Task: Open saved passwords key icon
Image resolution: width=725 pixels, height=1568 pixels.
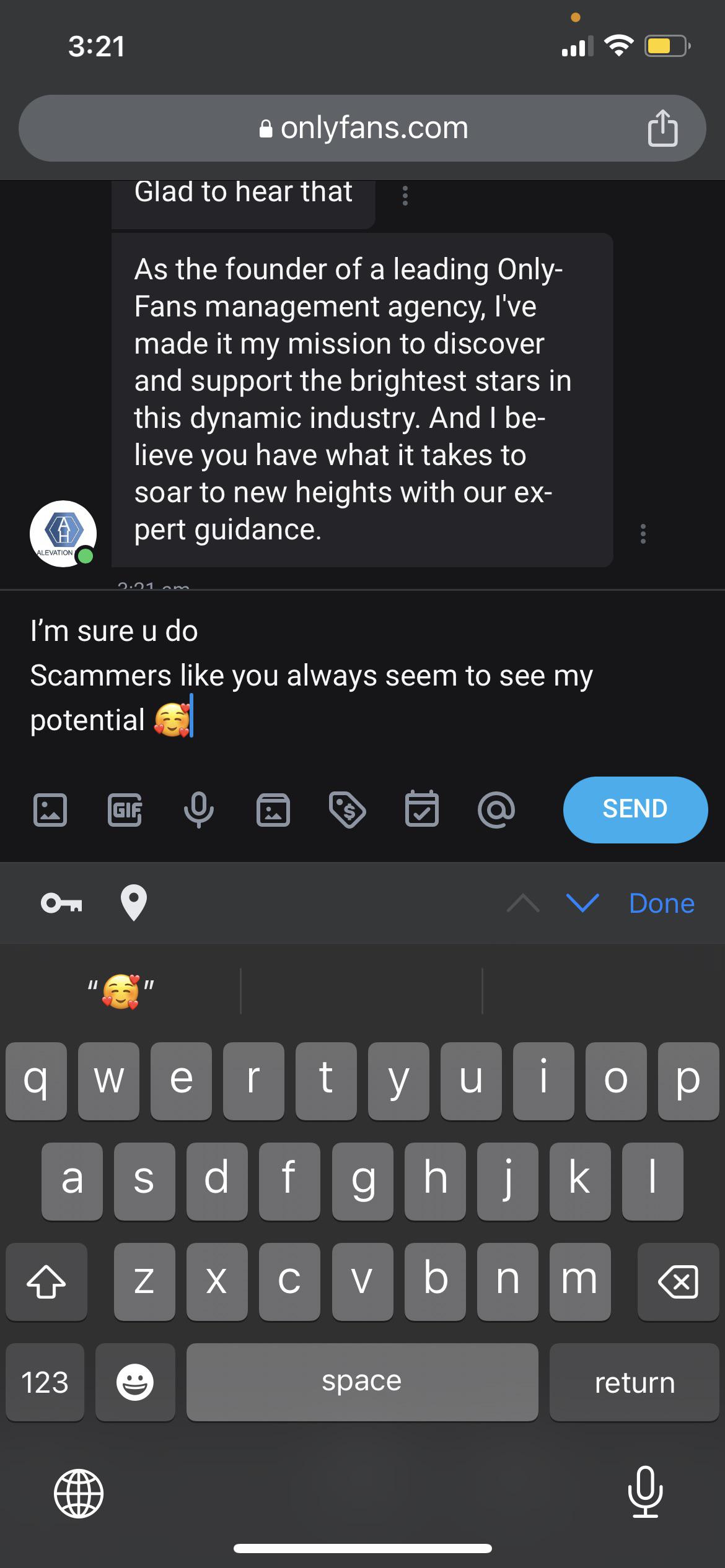Action: click(61, 904)
